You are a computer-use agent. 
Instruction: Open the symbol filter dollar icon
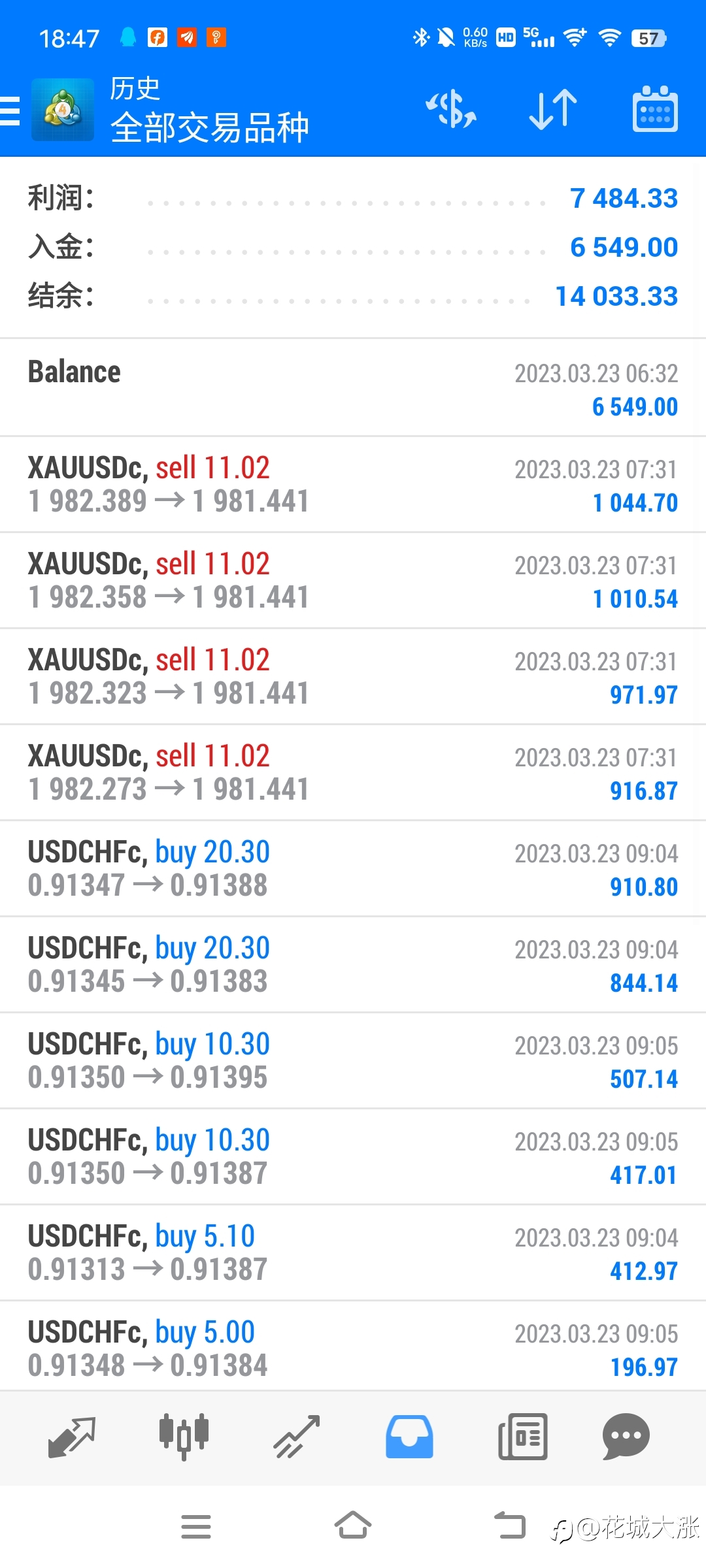click(451, 109)
